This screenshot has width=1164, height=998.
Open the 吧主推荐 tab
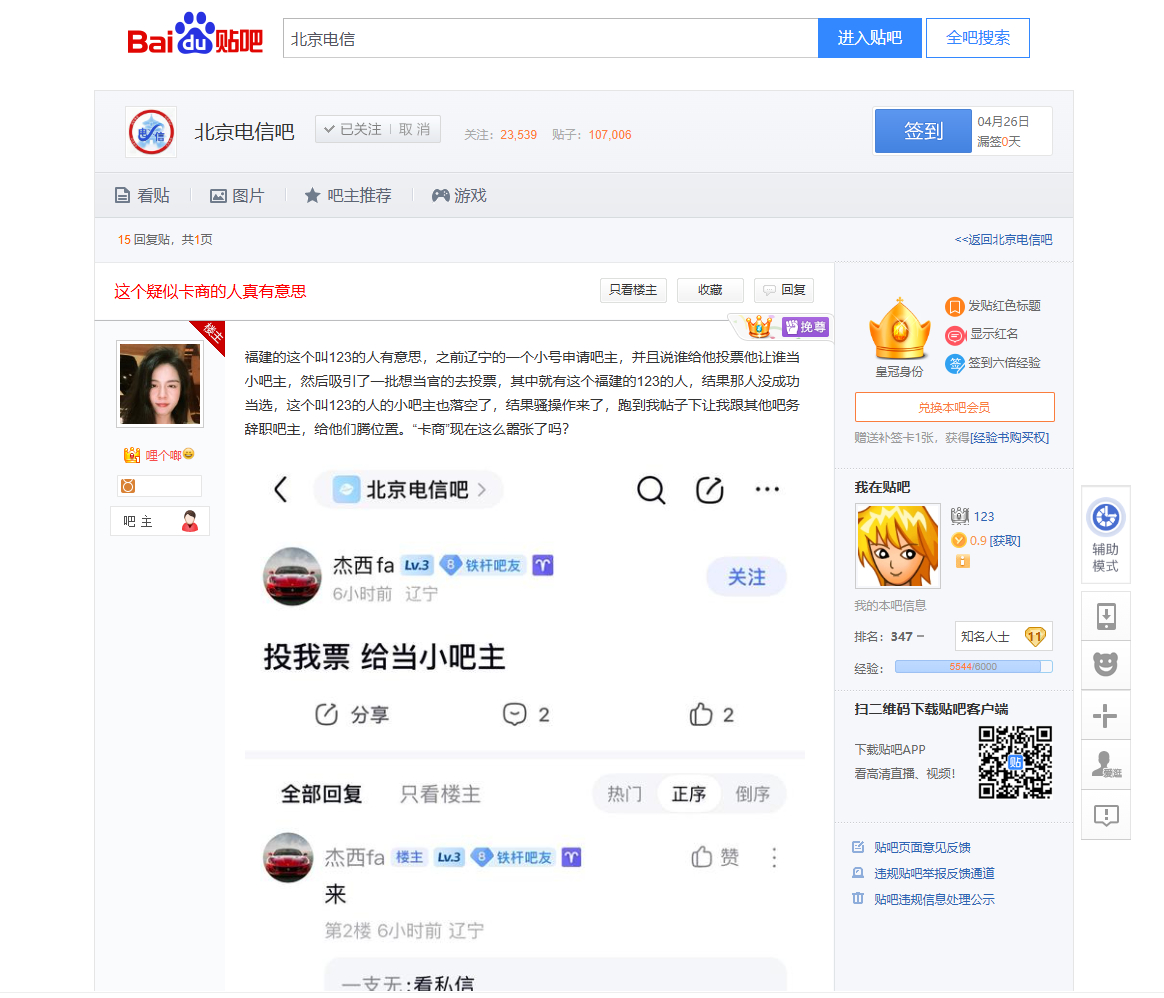click(348, 196)
